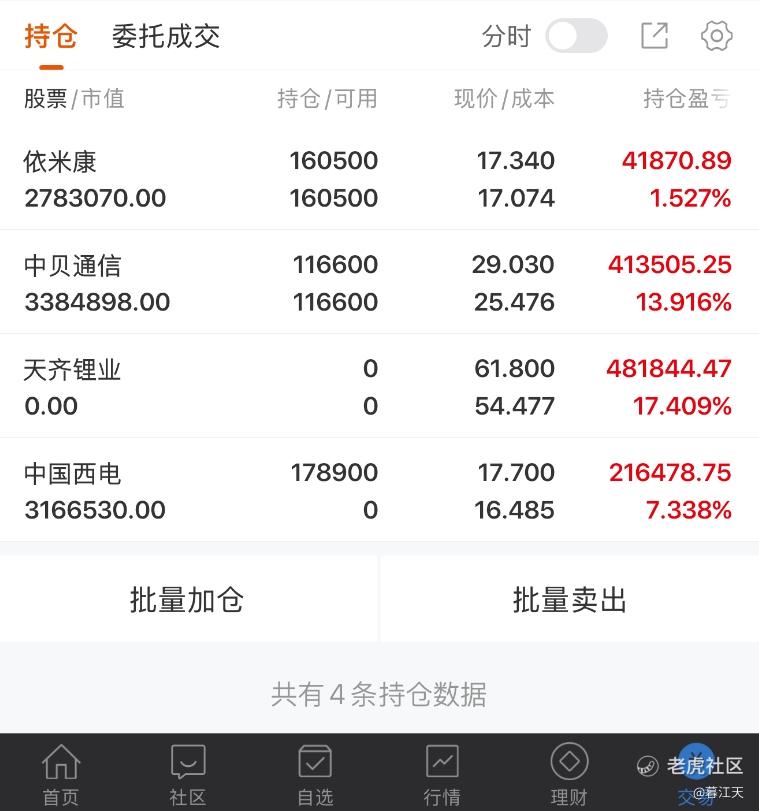
Task: Tap the 批量卖出 button
Action: click(569, 600)
